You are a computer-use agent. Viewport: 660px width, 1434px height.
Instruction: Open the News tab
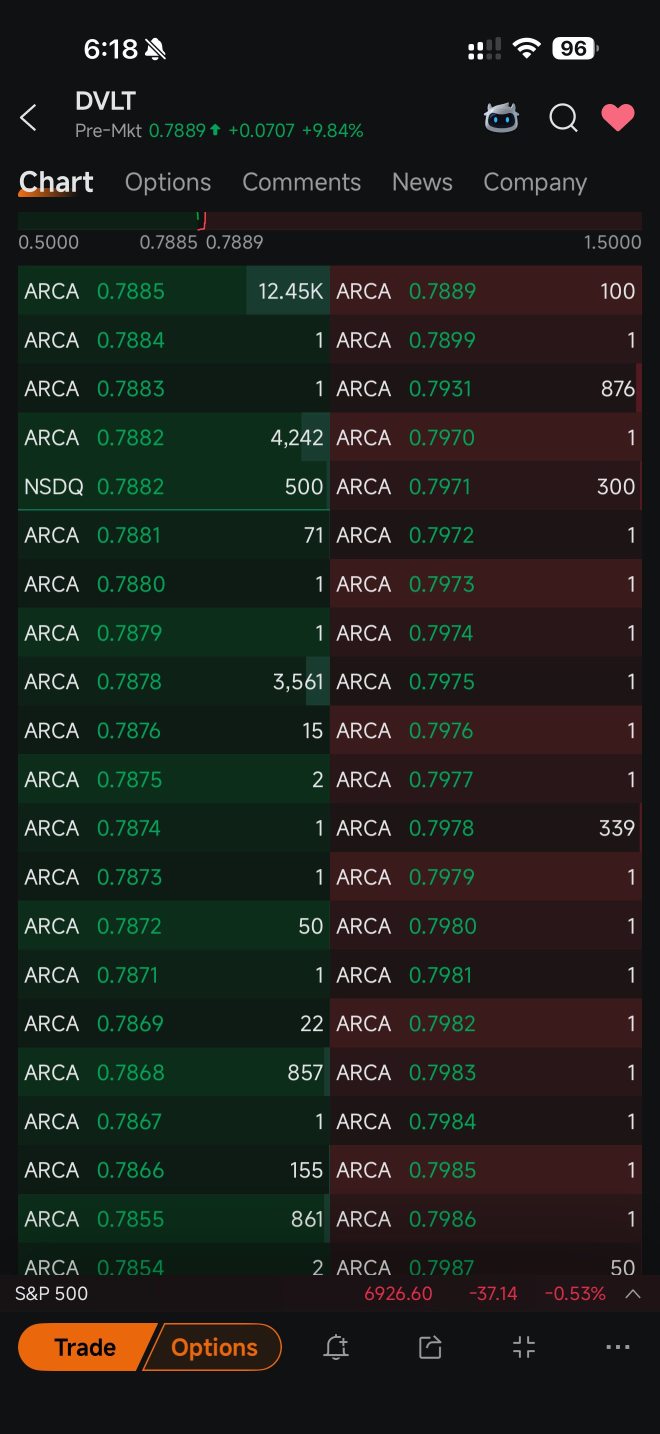point(422,182)
